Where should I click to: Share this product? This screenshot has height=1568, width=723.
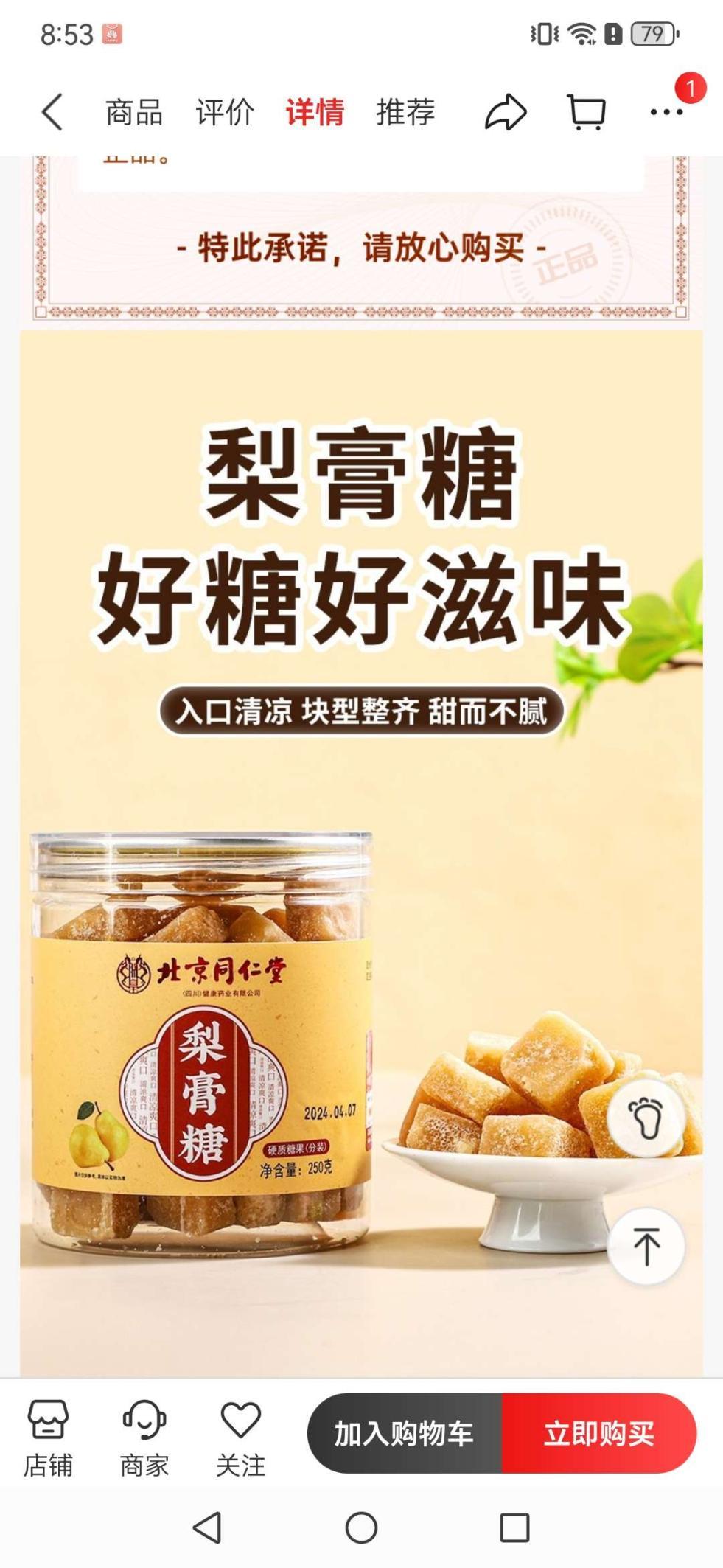[506, 112]
